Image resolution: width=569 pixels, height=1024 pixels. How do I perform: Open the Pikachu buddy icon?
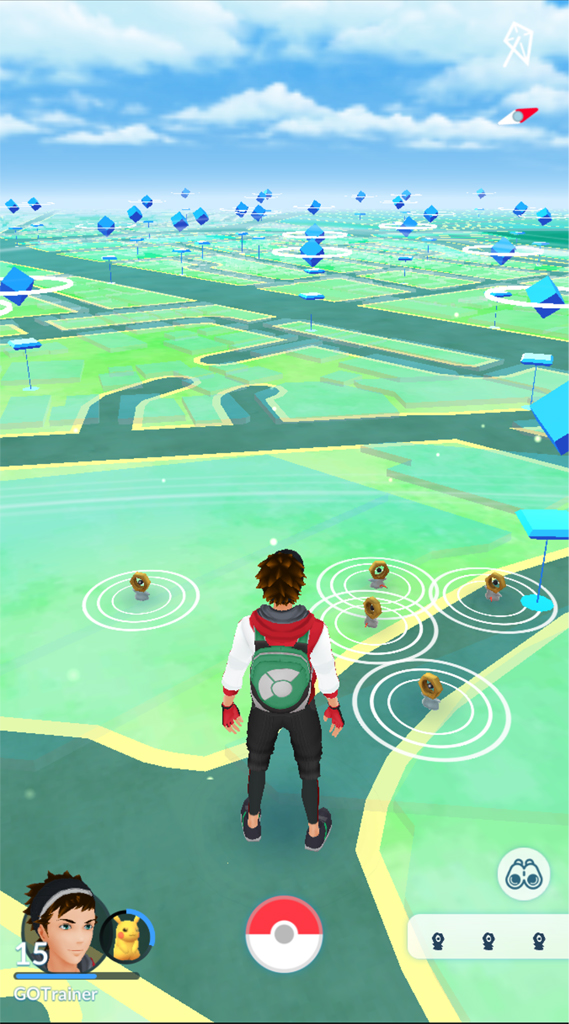[x=127, y=936]
